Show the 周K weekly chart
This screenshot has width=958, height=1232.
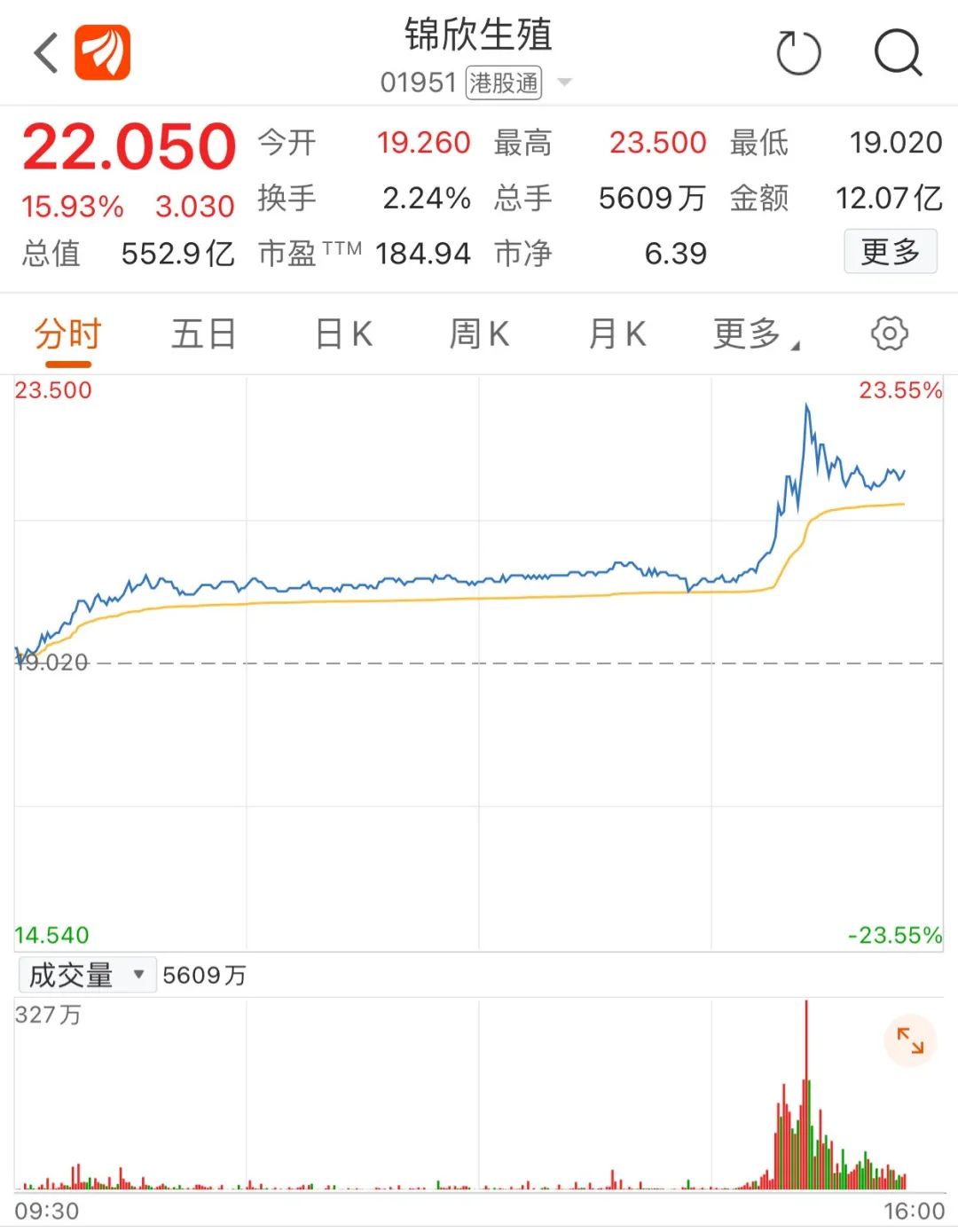click(479, 335)
